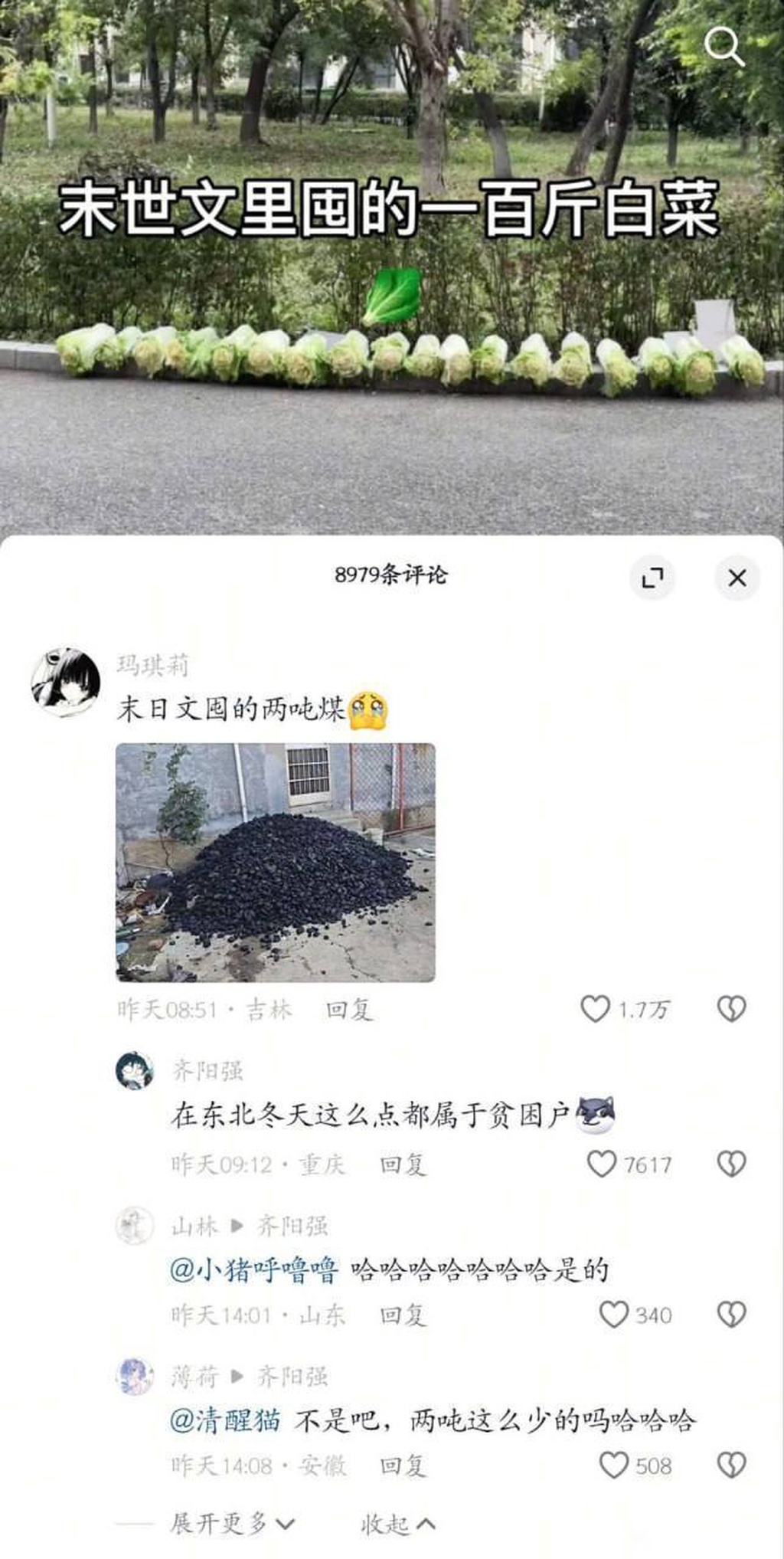The image size is (784, 1559).
Task: Expand the comments panel to full screen
Action: [652, 578]
